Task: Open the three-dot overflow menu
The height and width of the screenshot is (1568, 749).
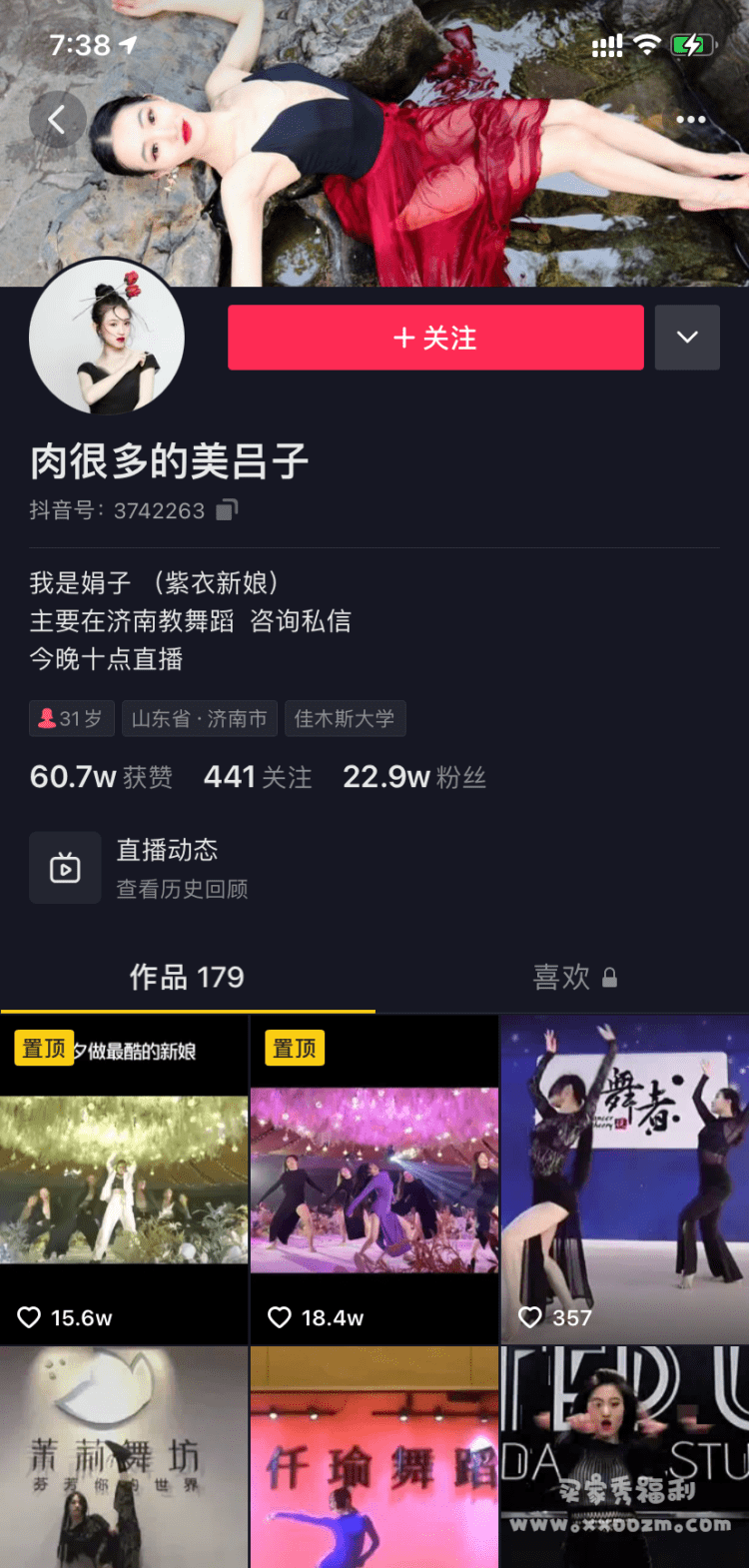Action: point(691,120)
